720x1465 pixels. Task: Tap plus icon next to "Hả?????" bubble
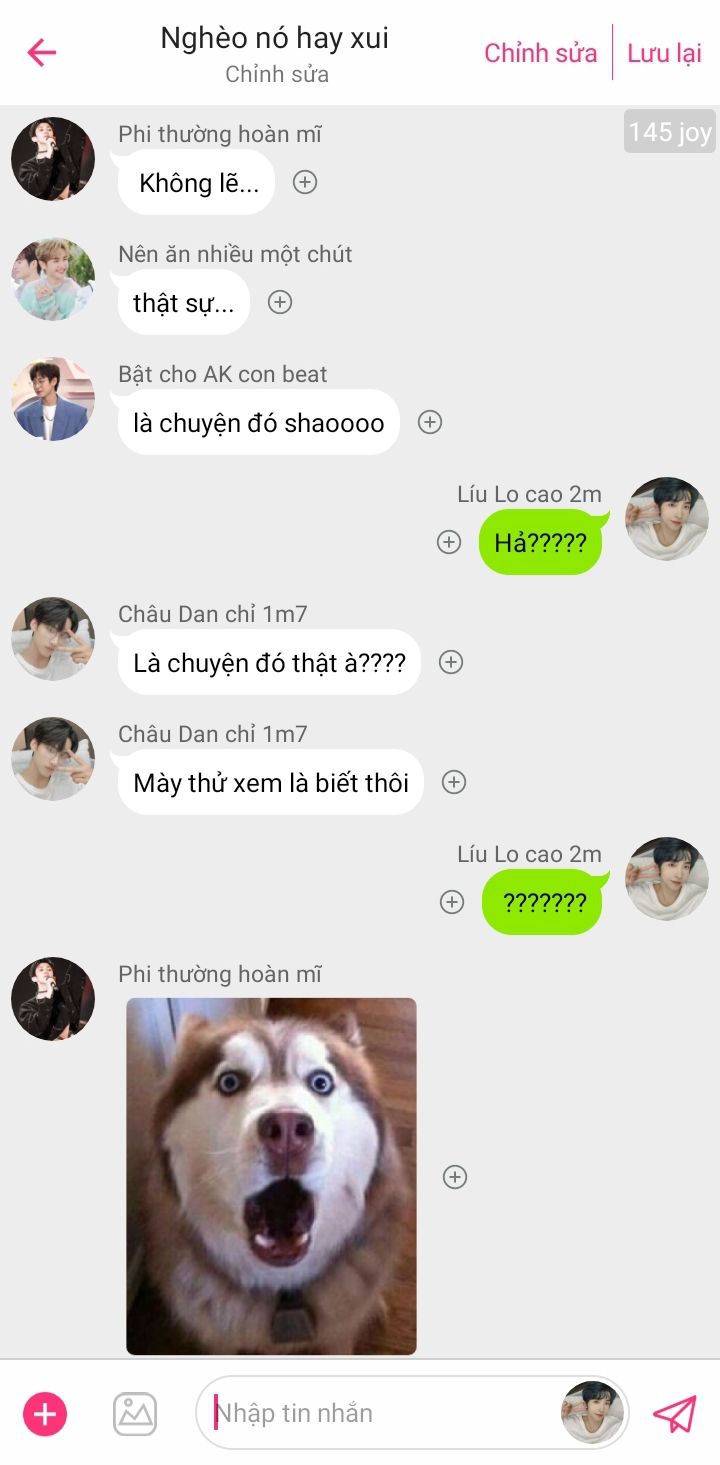tap(449, 542)
